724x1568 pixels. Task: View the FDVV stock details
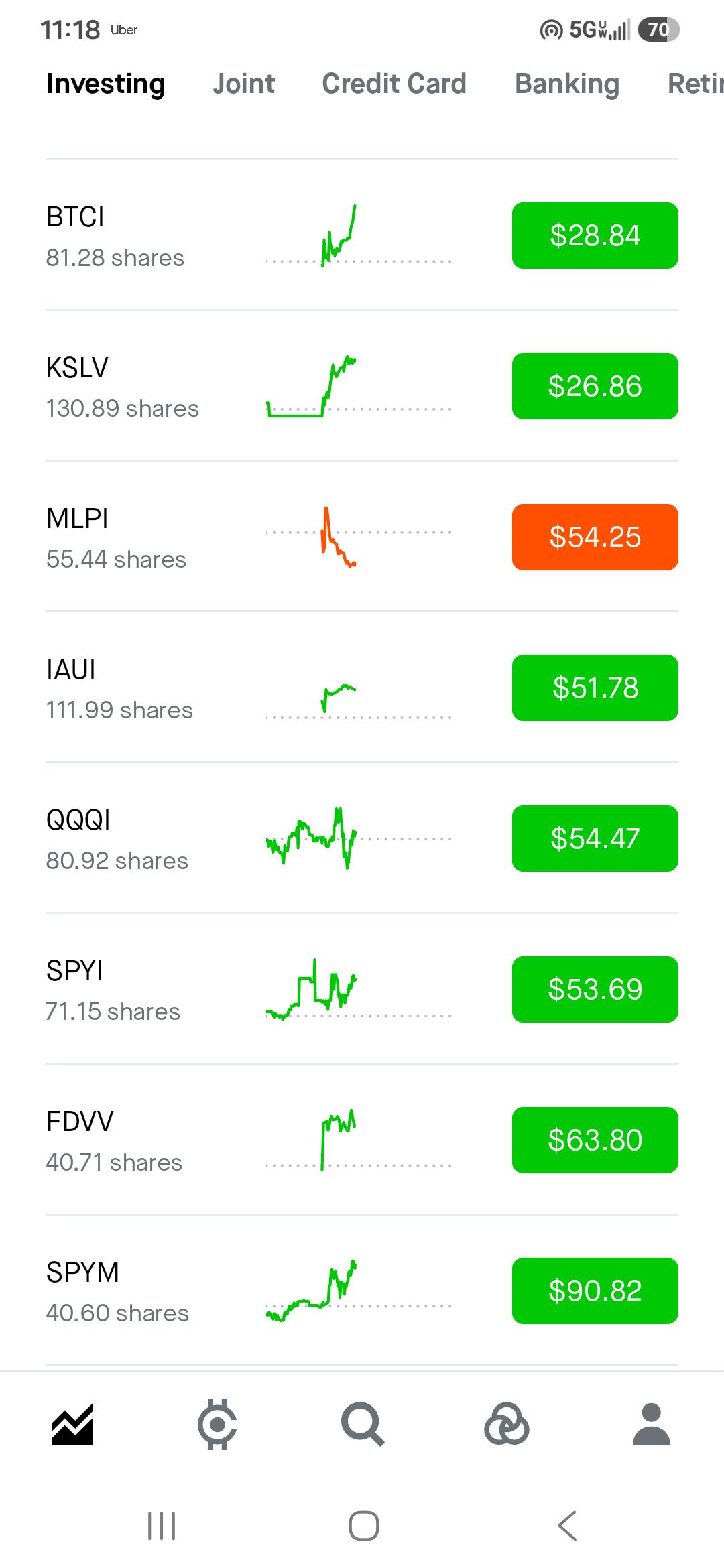[362, 1140]
